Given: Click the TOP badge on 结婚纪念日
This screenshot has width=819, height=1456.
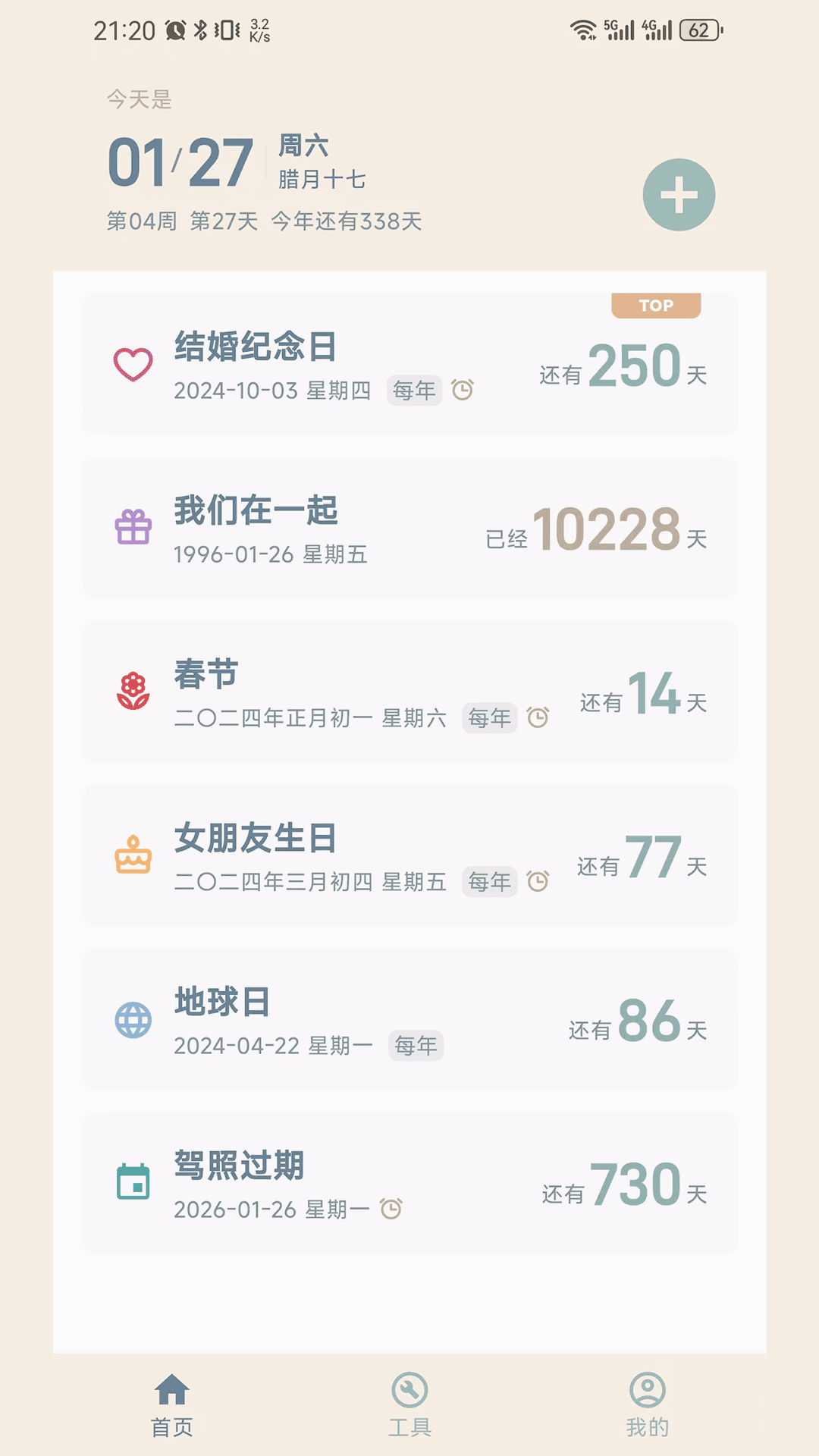Looking at the screenshot, I should (x=657, y=306).
